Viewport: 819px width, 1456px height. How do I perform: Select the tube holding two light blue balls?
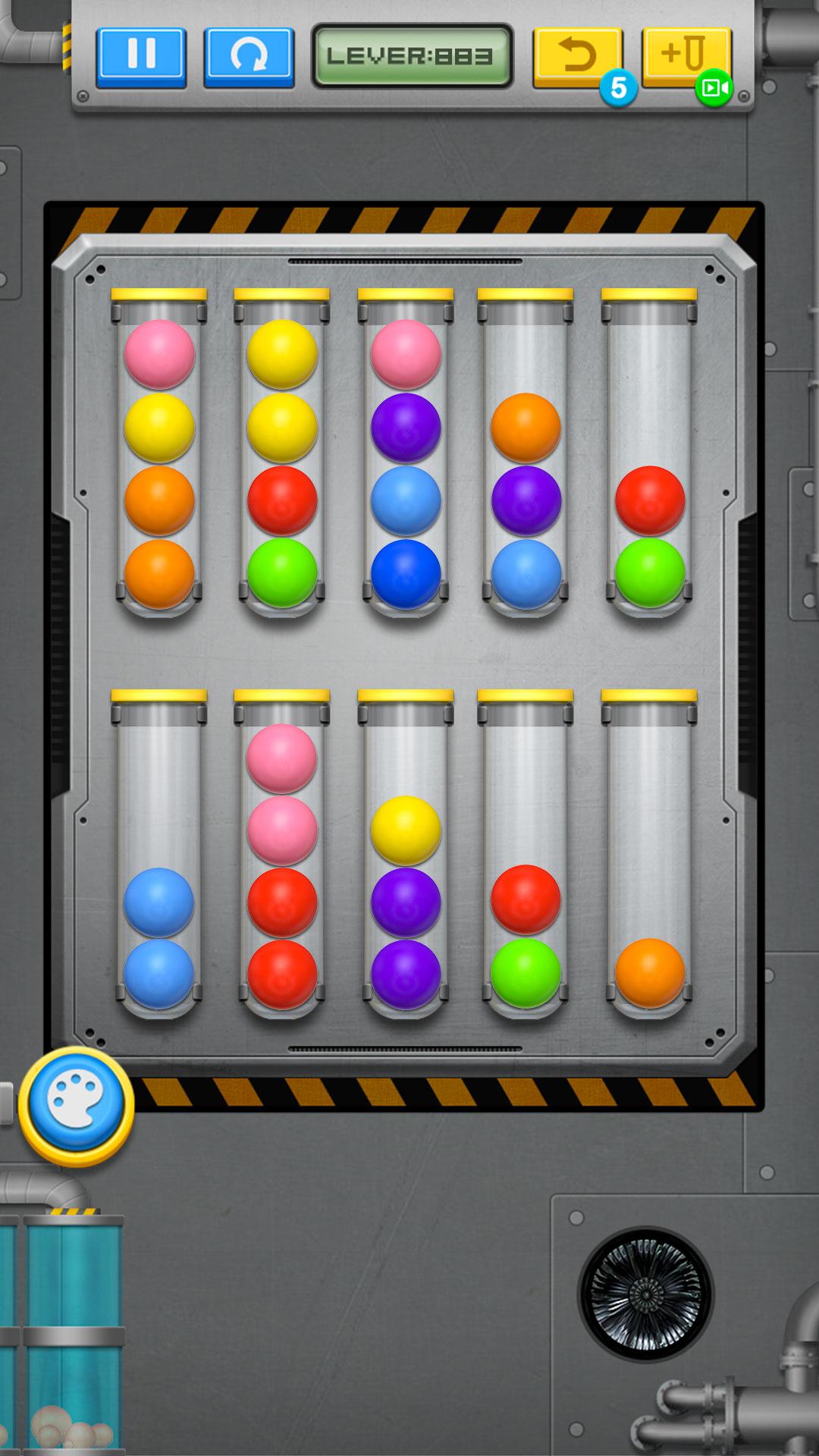pos(158,854)
